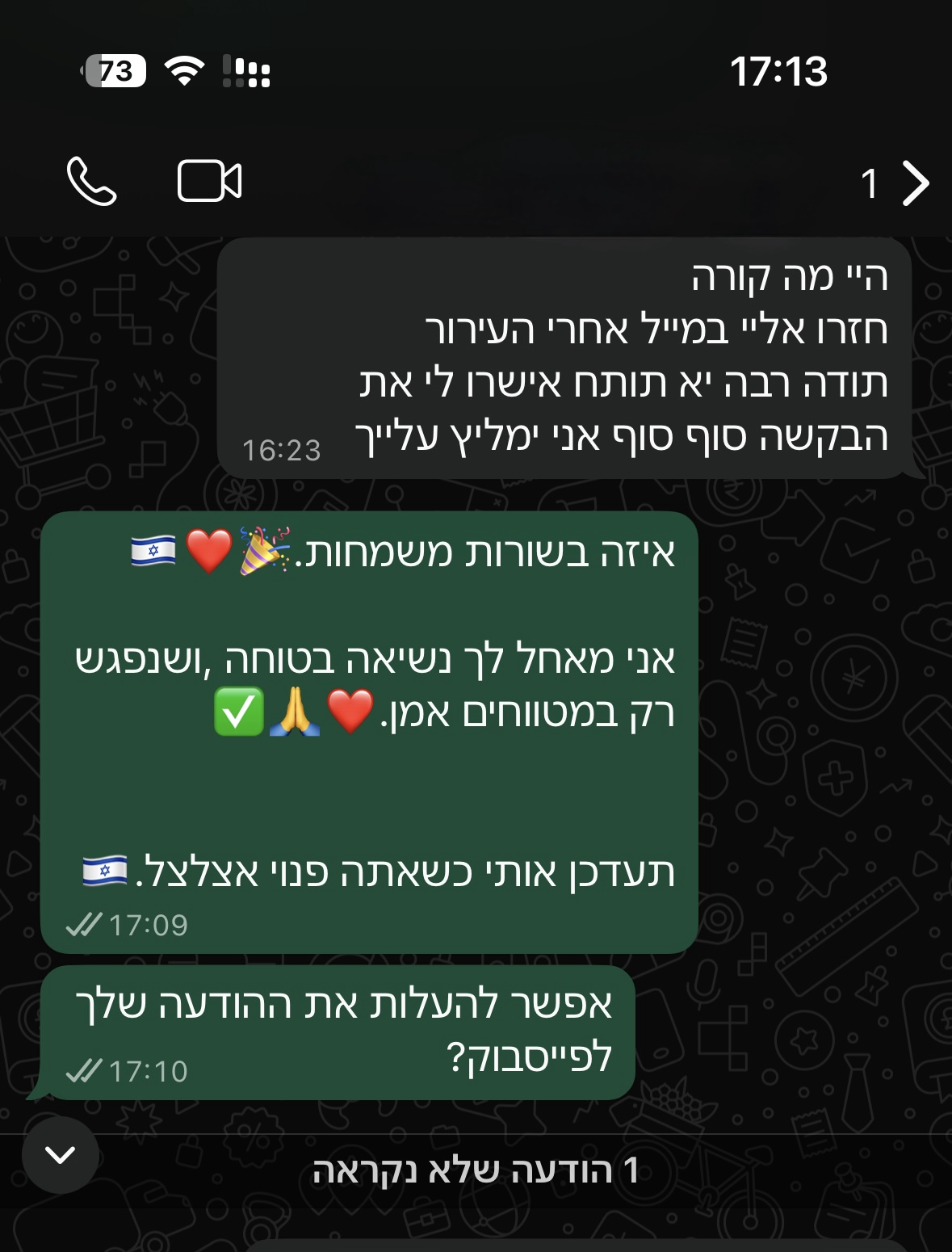
Task: Start a video call
Action: click(x=209, y=182)
